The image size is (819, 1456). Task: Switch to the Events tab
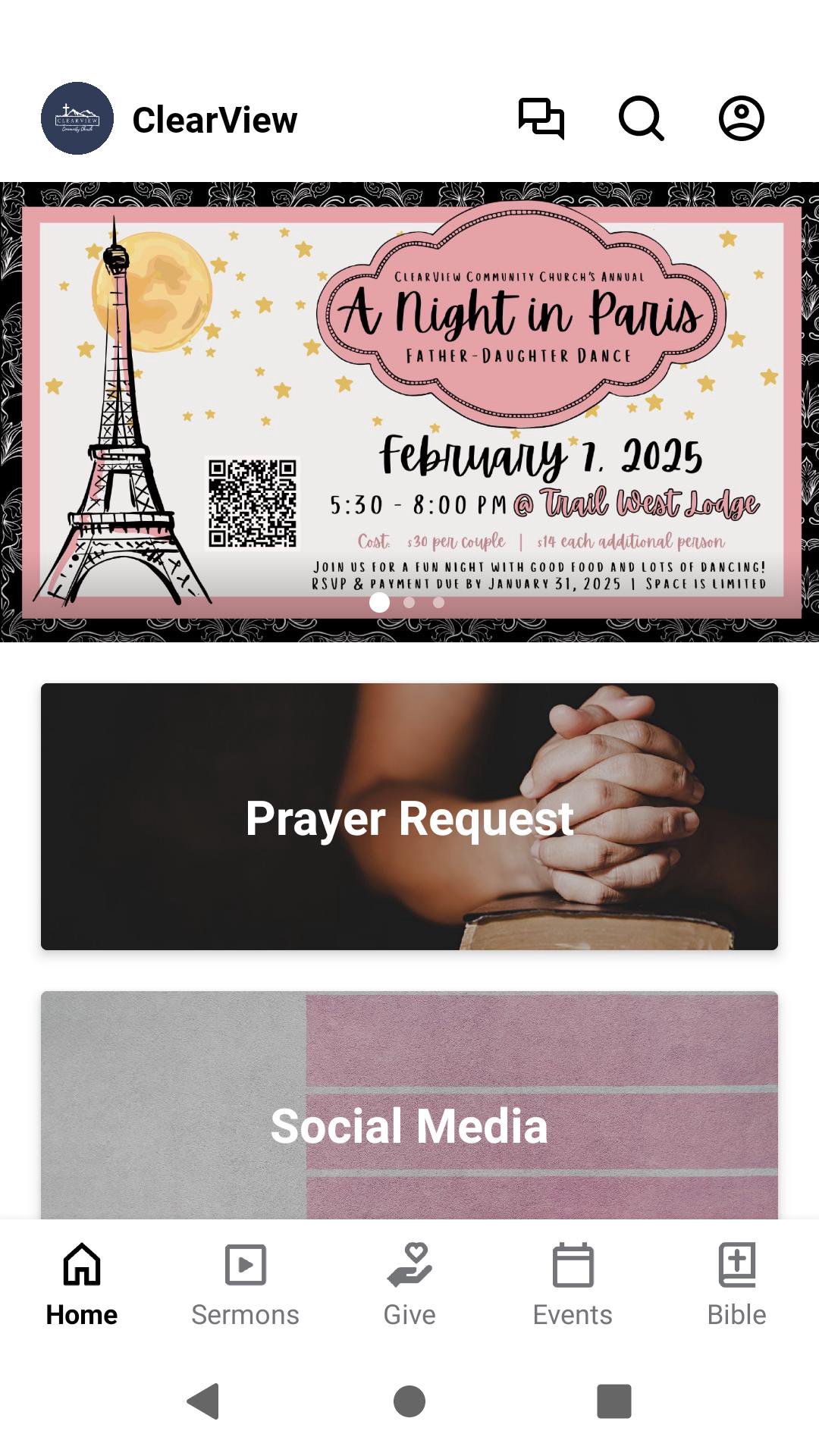(573, 1284)
